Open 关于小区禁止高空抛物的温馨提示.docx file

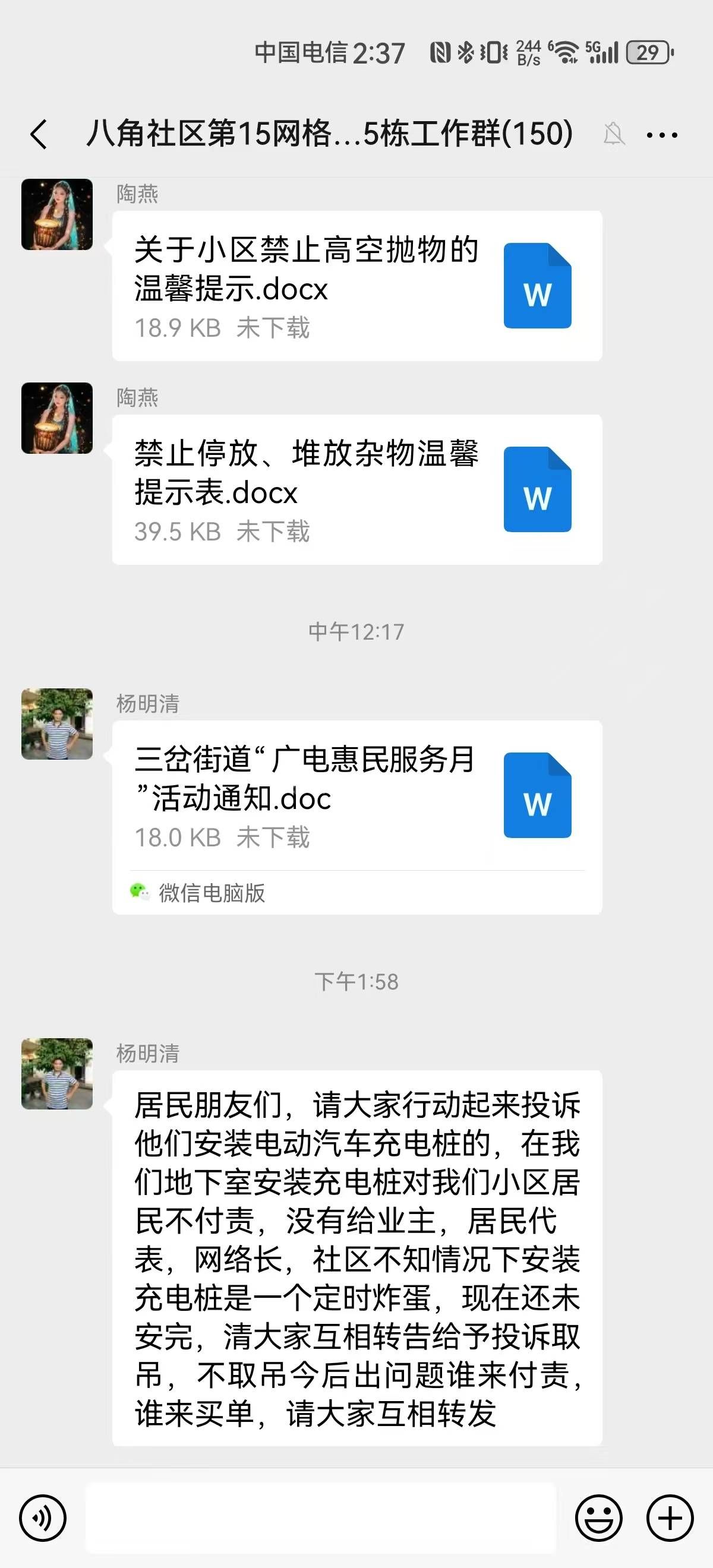tap(357, 286)
